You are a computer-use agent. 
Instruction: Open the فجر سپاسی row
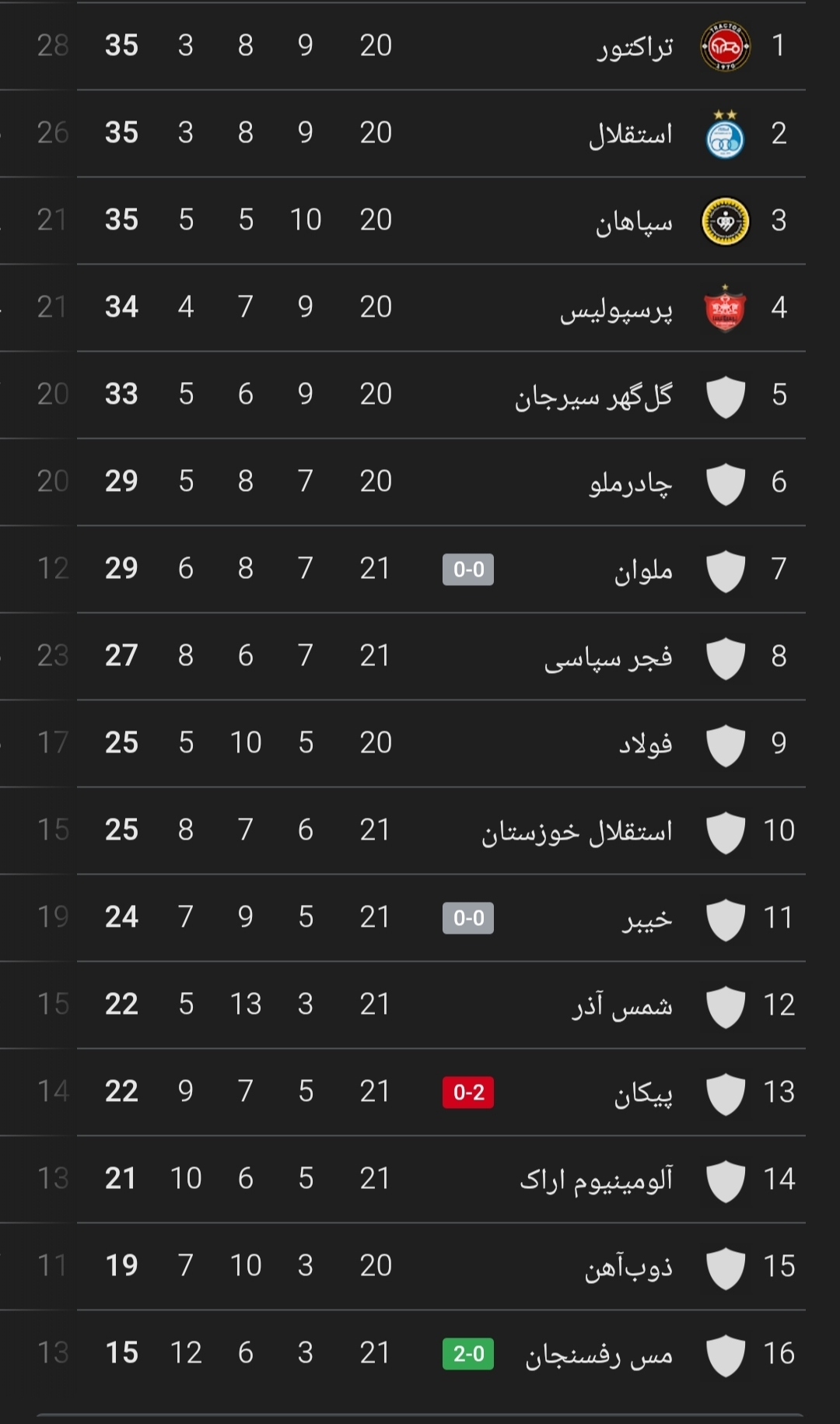[x=608, y=658]
